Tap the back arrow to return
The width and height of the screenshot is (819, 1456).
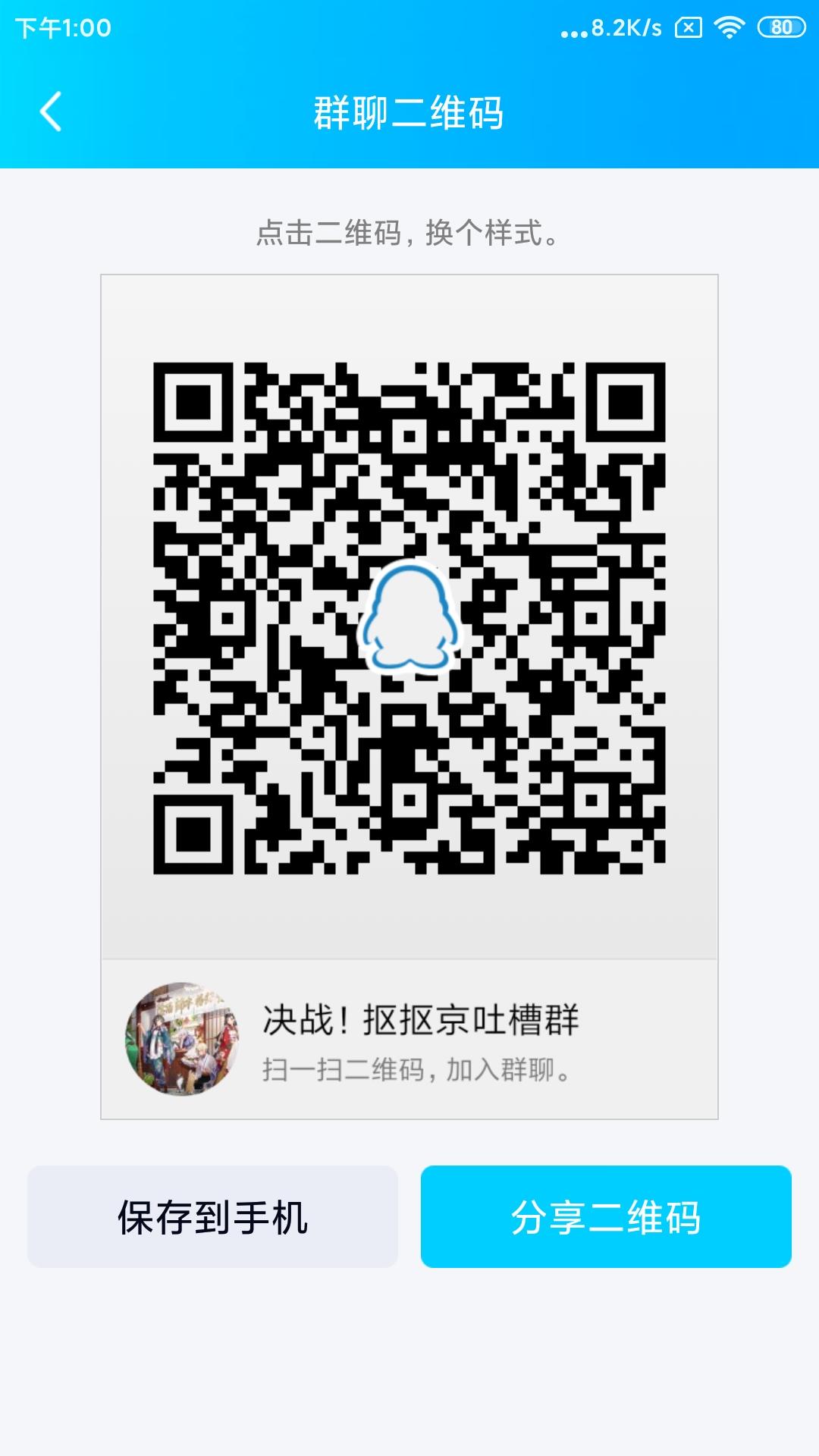50,111
